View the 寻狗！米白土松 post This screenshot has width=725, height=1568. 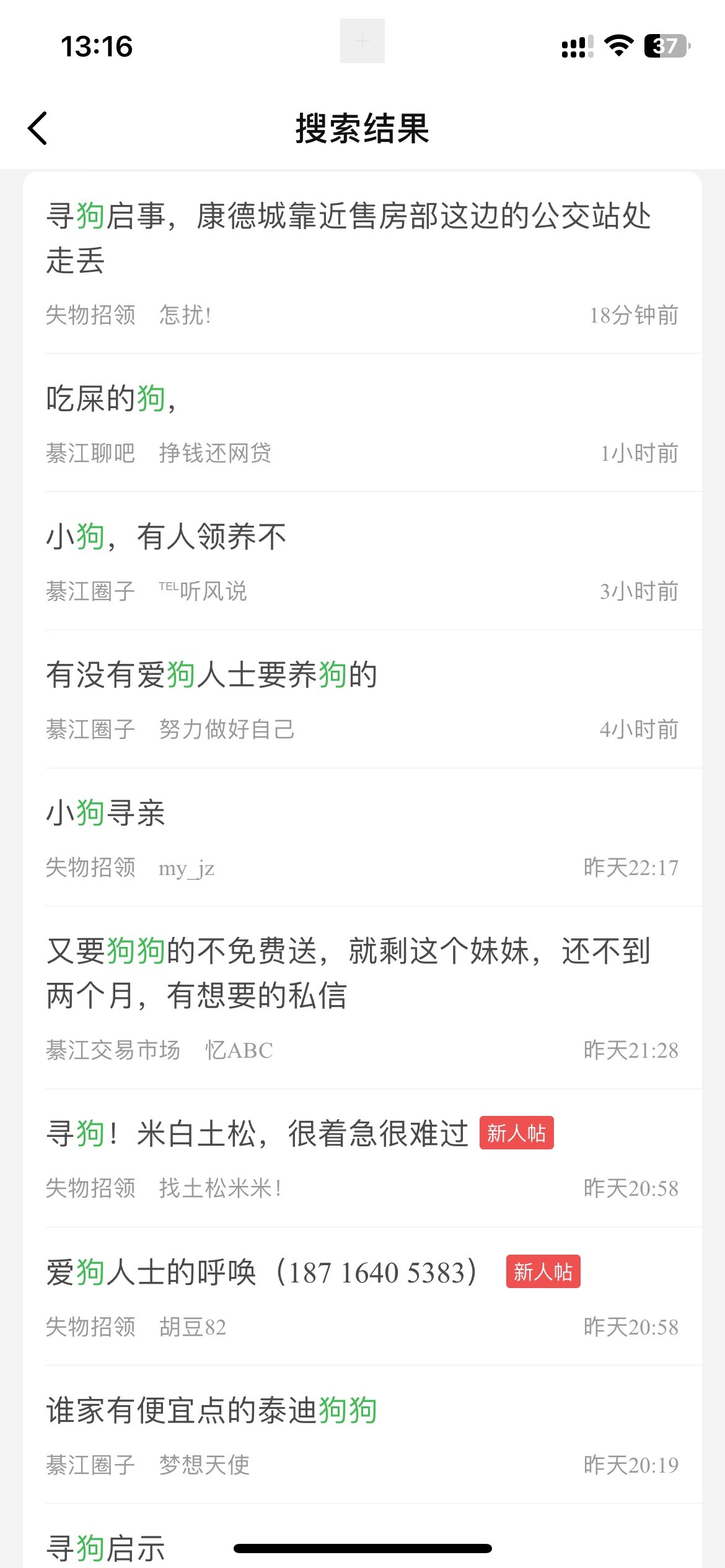tap(257, 1134)
